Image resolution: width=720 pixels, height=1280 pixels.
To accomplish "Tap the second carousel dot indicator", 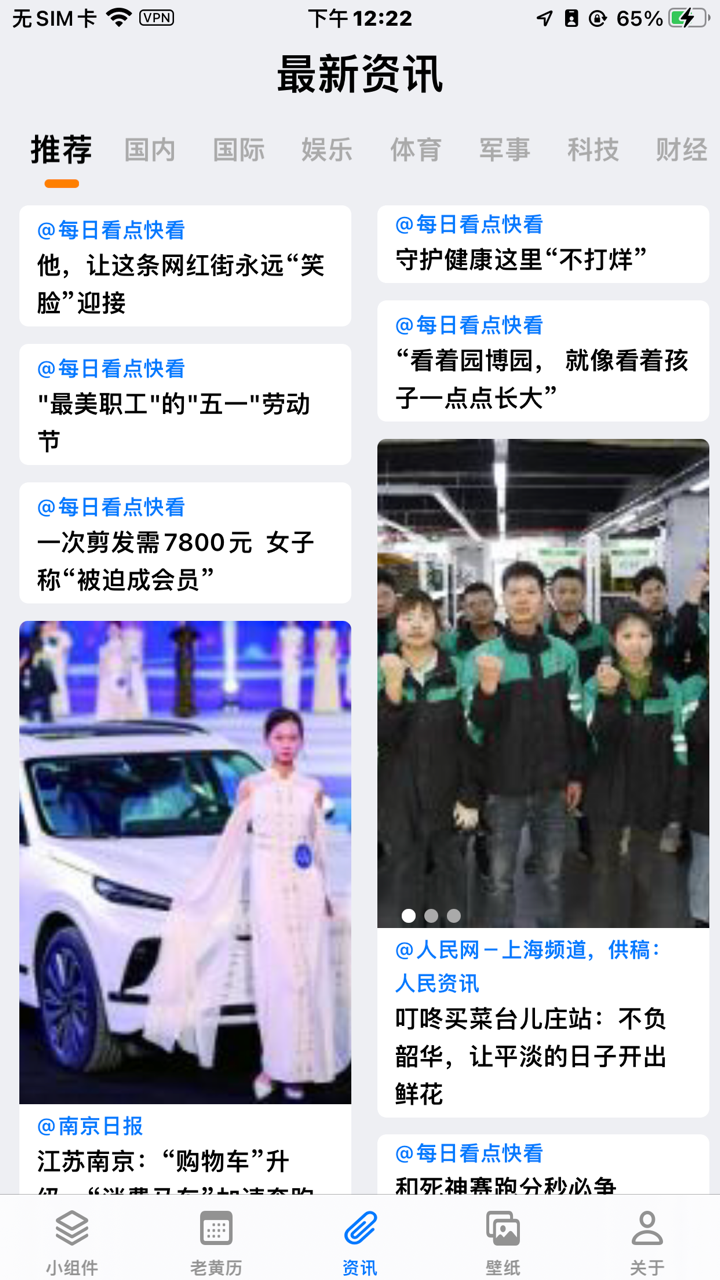I will click(x=431, y=914).
